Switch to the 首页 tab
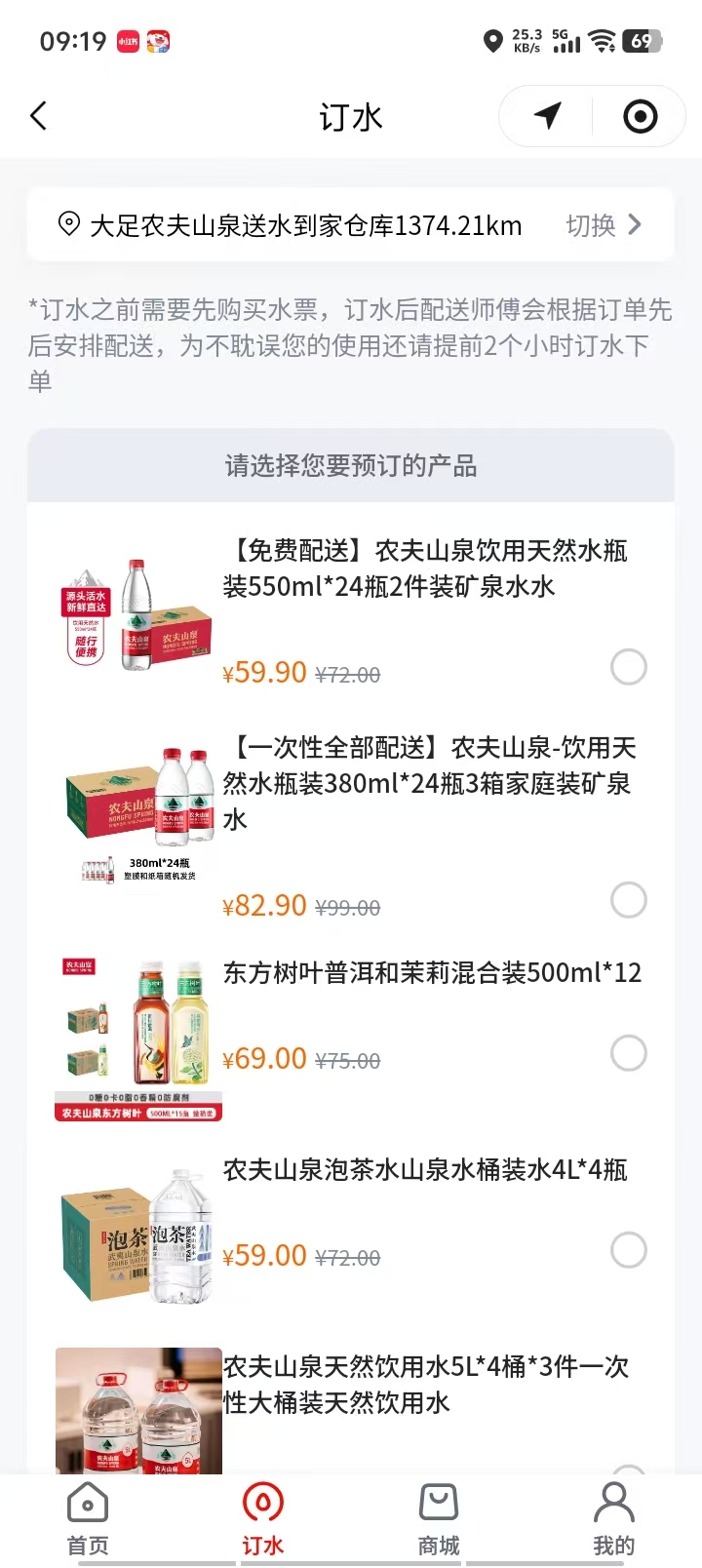The image size is (702, 1568). [x=88, y=1519]
